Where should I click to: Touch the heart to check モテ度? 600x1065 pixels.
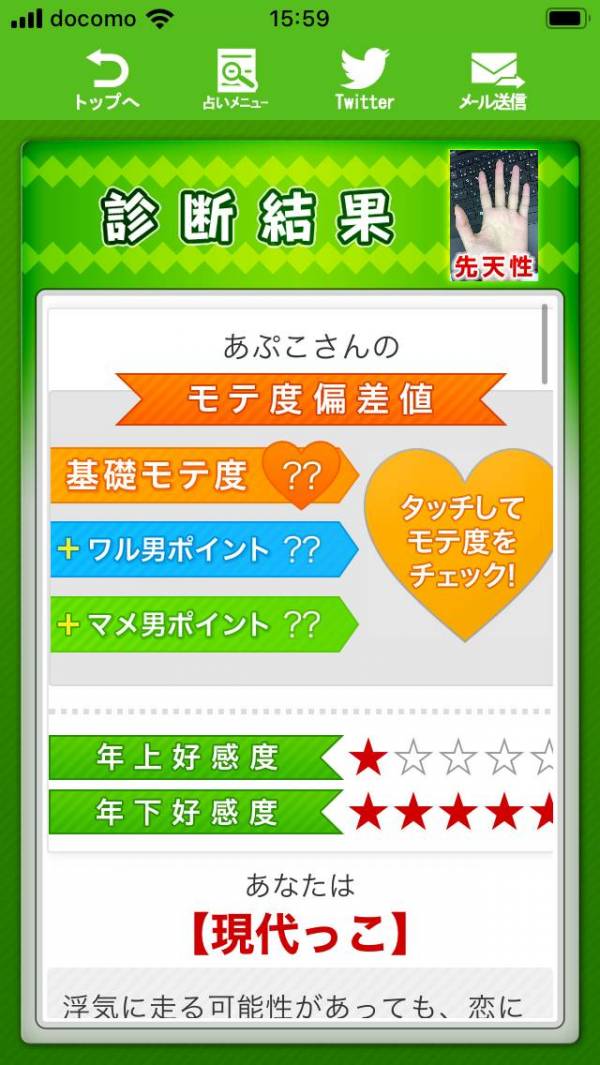[x=459, y=542]
